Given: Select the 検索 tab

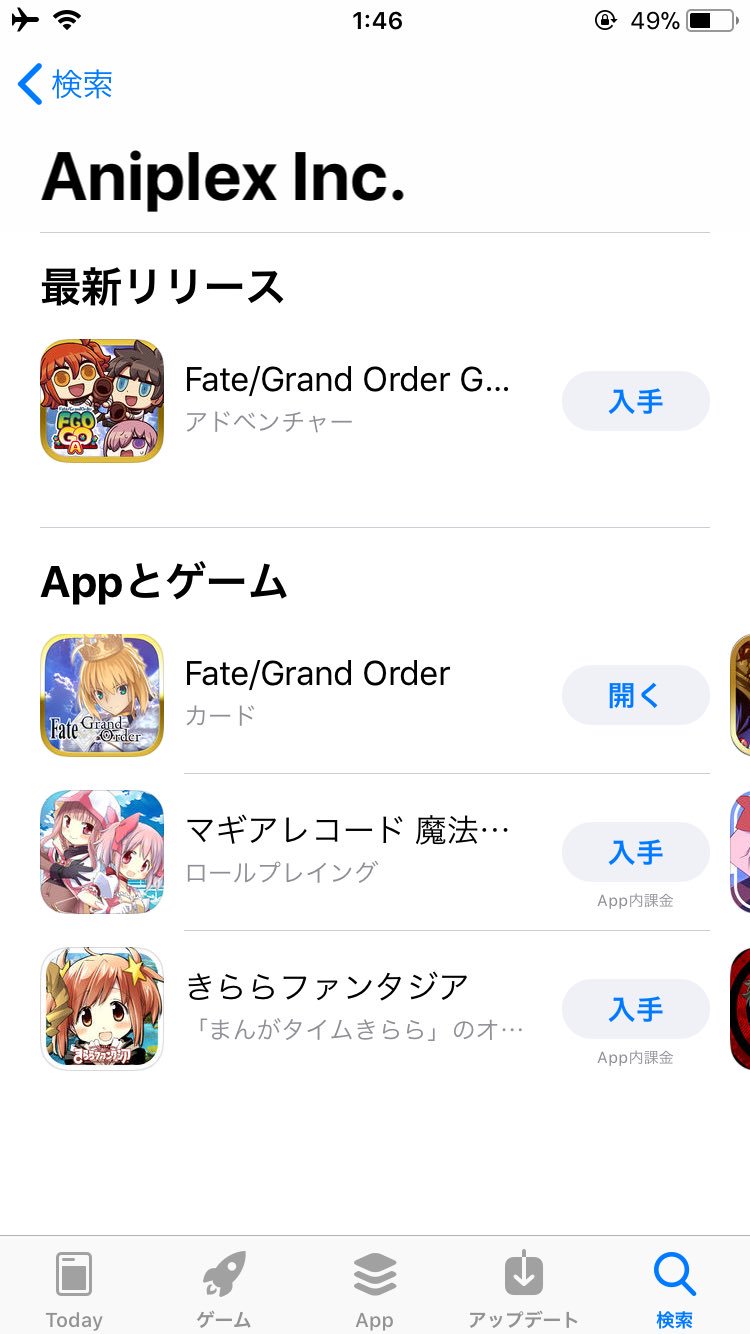Looking at the screenshot, I should (674, 1289).
